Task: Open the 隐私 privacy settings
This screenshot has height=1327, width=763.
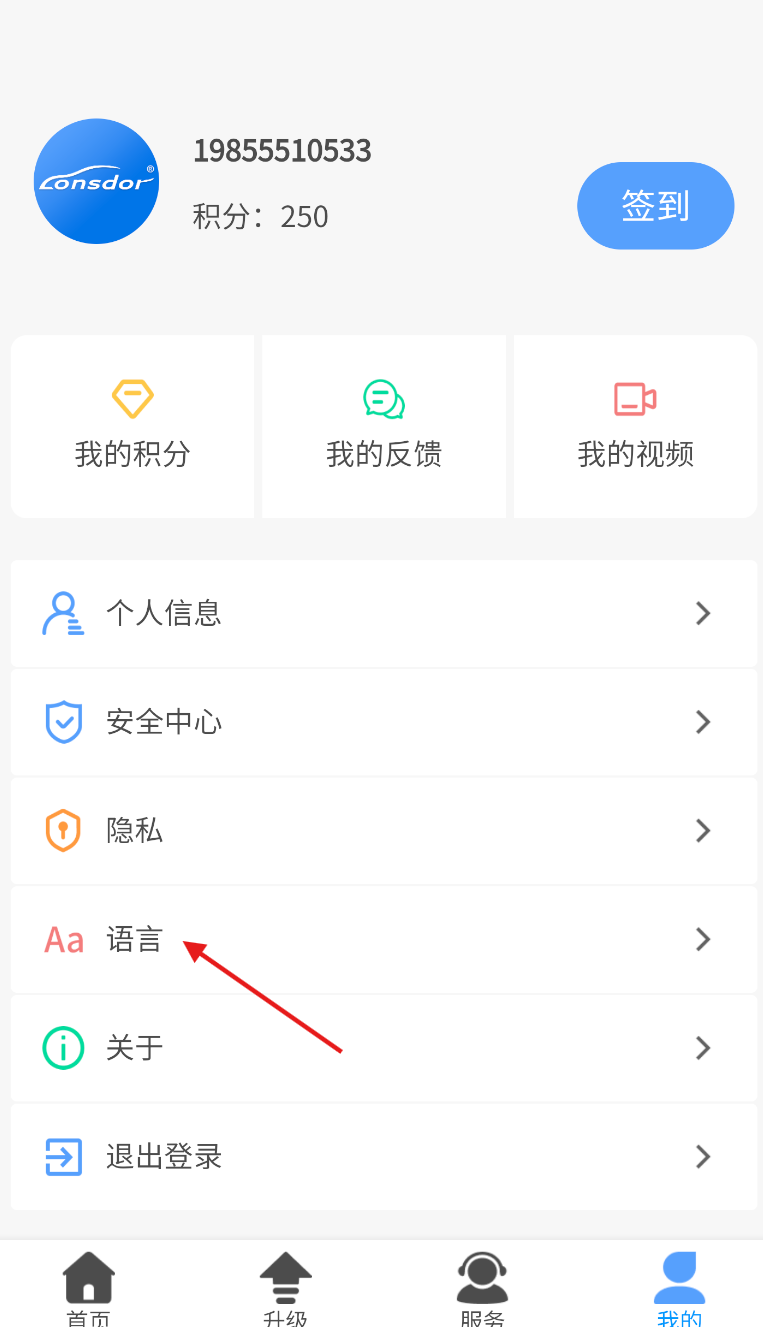Action: (383, 831)
